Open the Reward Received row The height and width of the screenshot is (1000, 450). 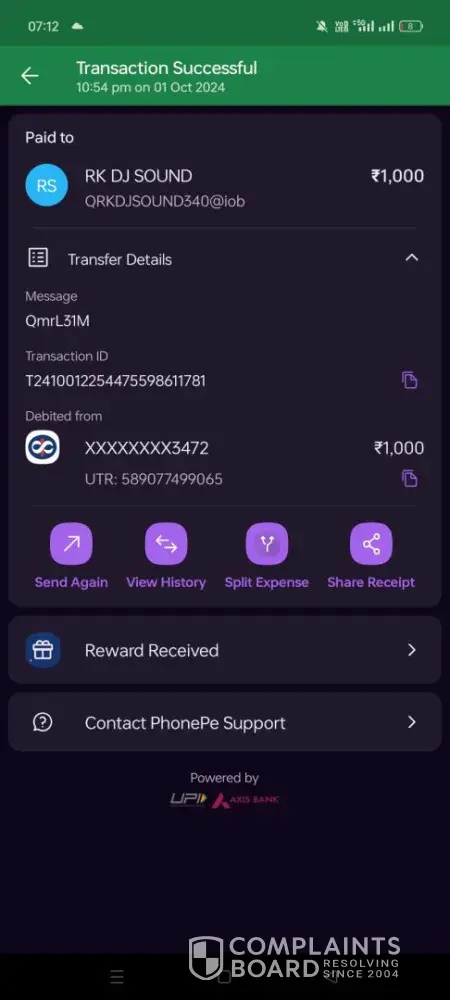[224, 650]
